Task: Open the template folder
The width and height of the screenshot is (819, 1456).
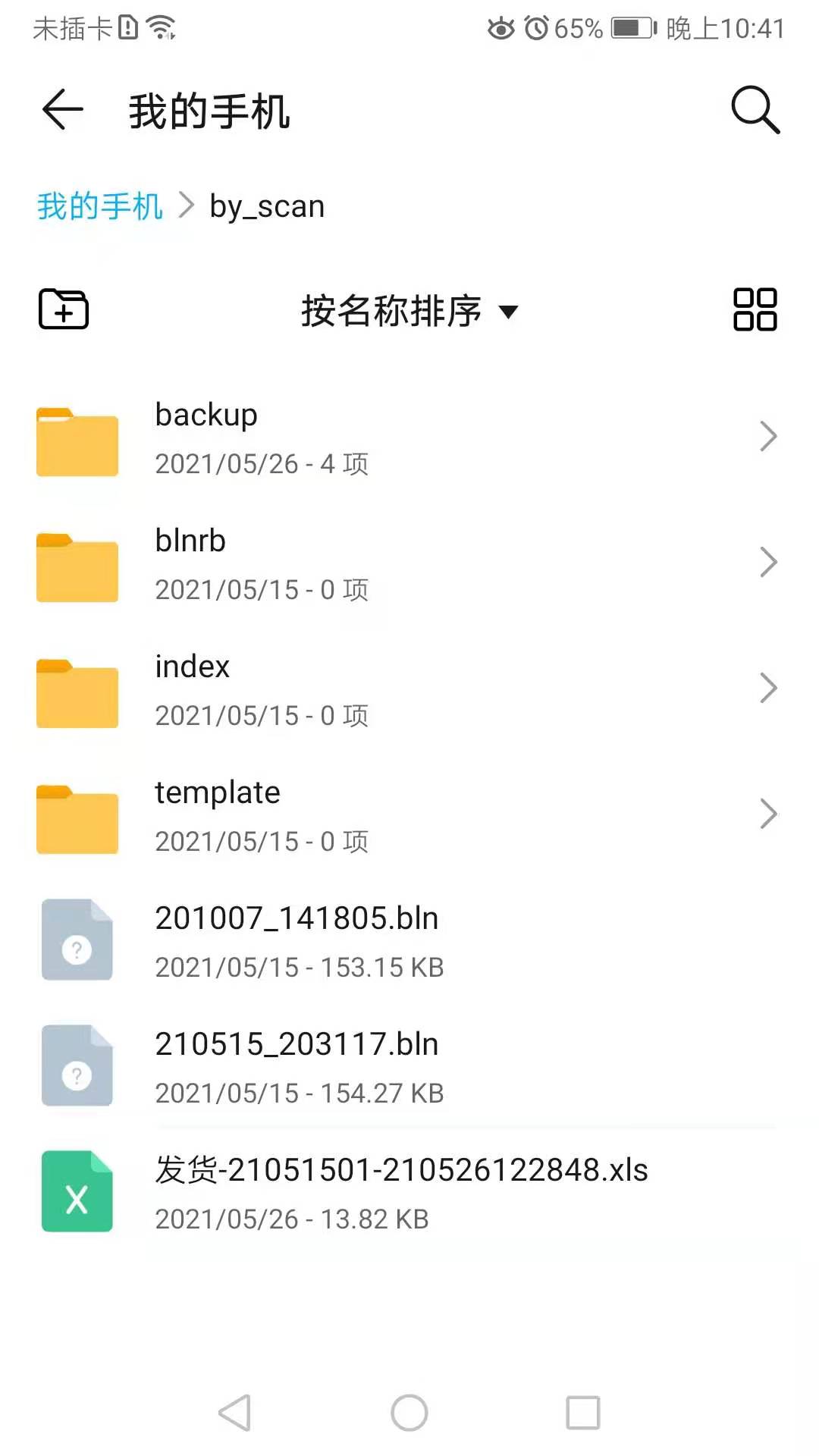Action: tap(409, 816)
